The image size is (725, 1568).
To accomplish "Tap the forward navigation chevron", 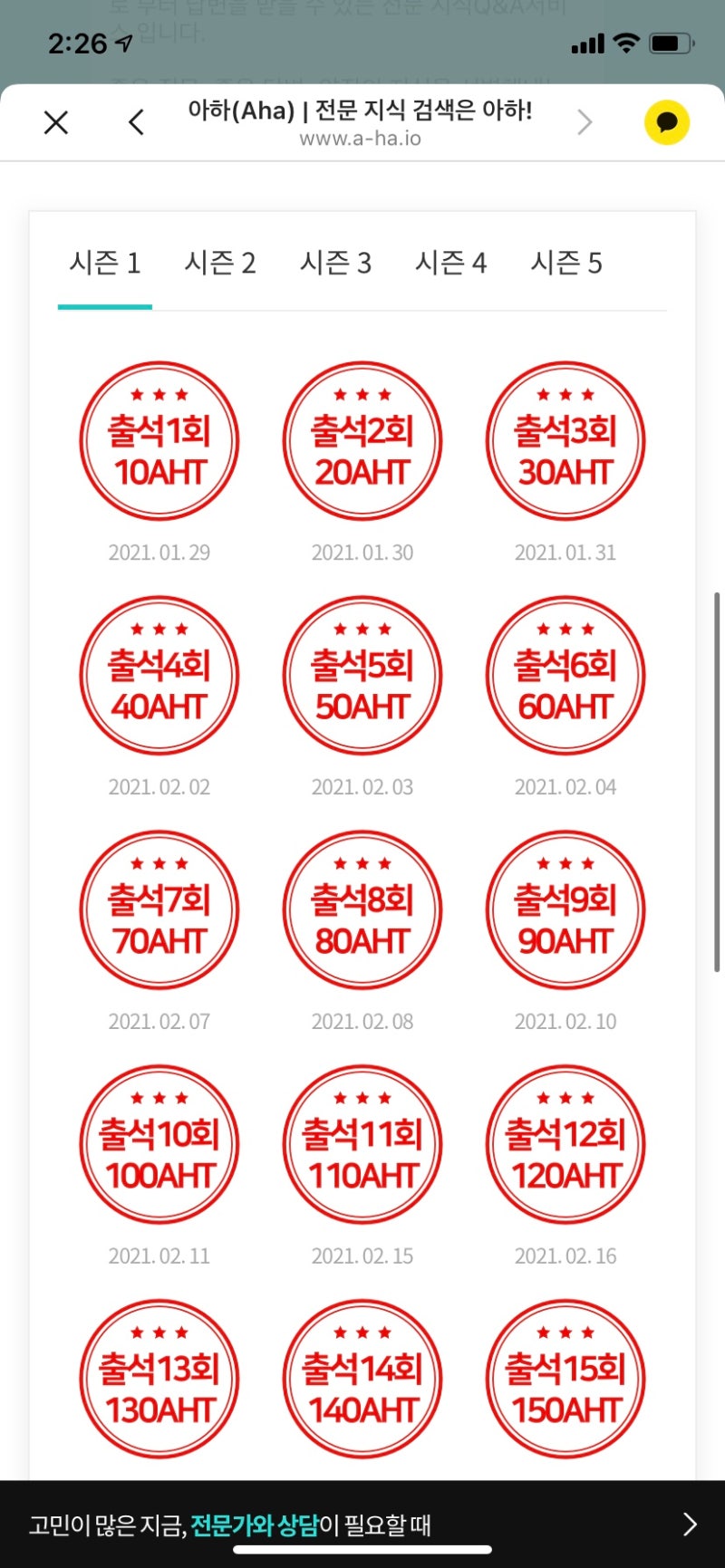I will [x=585, y=121].
